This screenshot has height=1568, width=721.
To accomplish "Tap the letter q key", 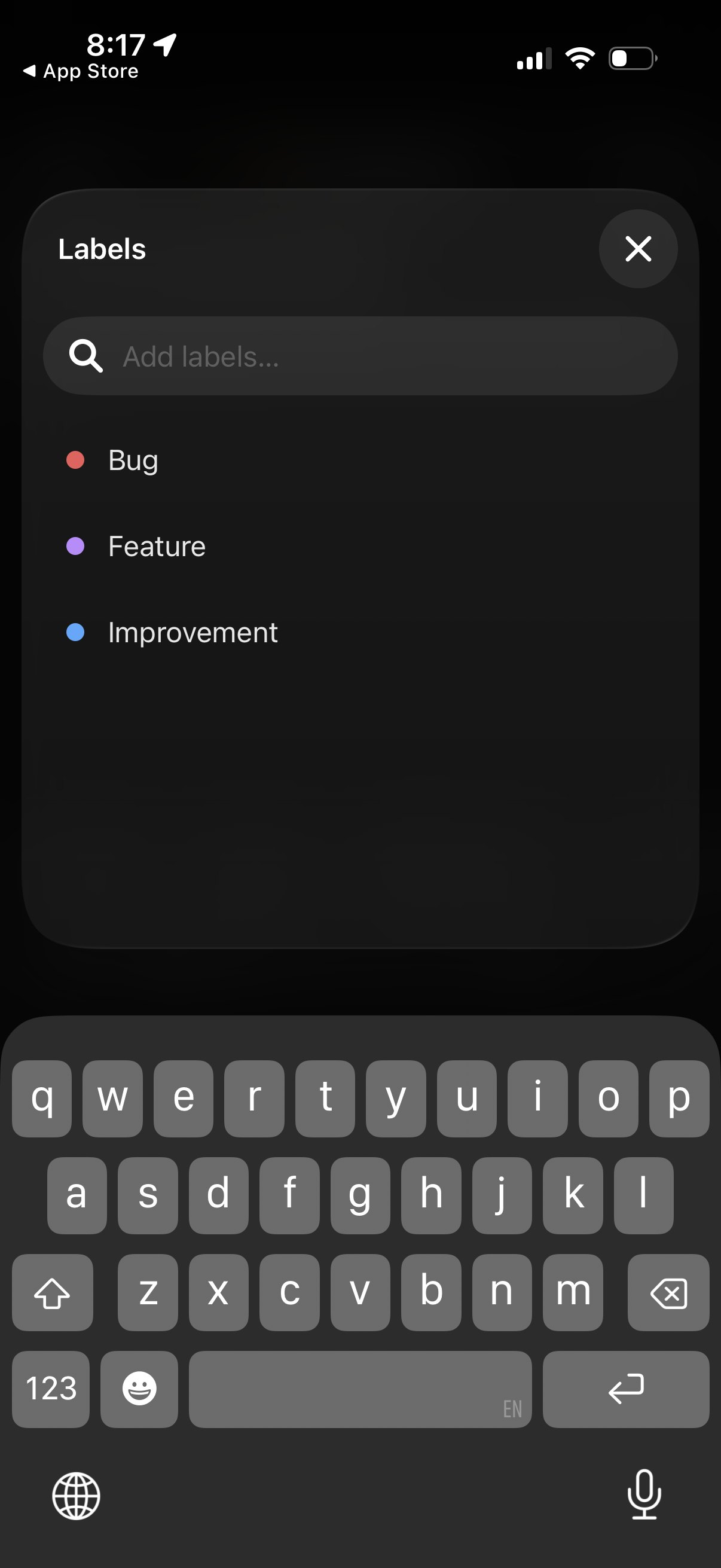I will coord(41,1099).
